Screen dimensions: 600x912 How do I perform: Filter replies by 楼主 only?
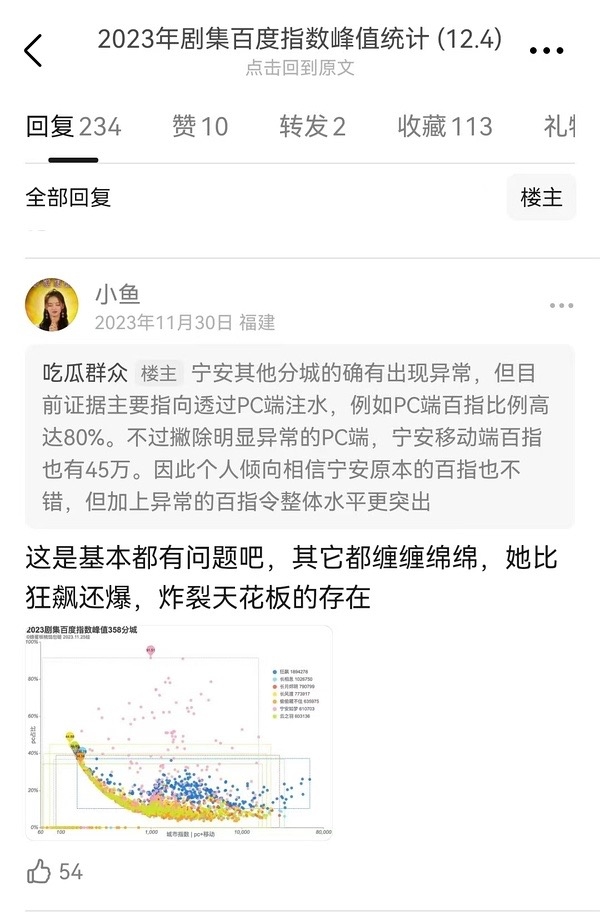click(541, 198)
